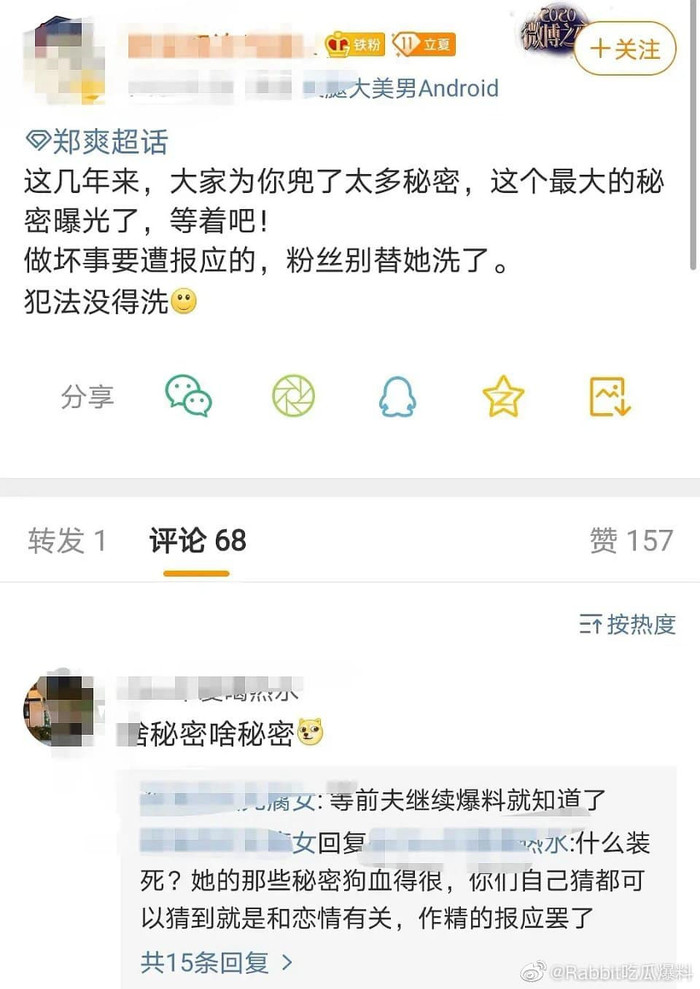Follow the author with the +关注 button

[x=626, y=48]
